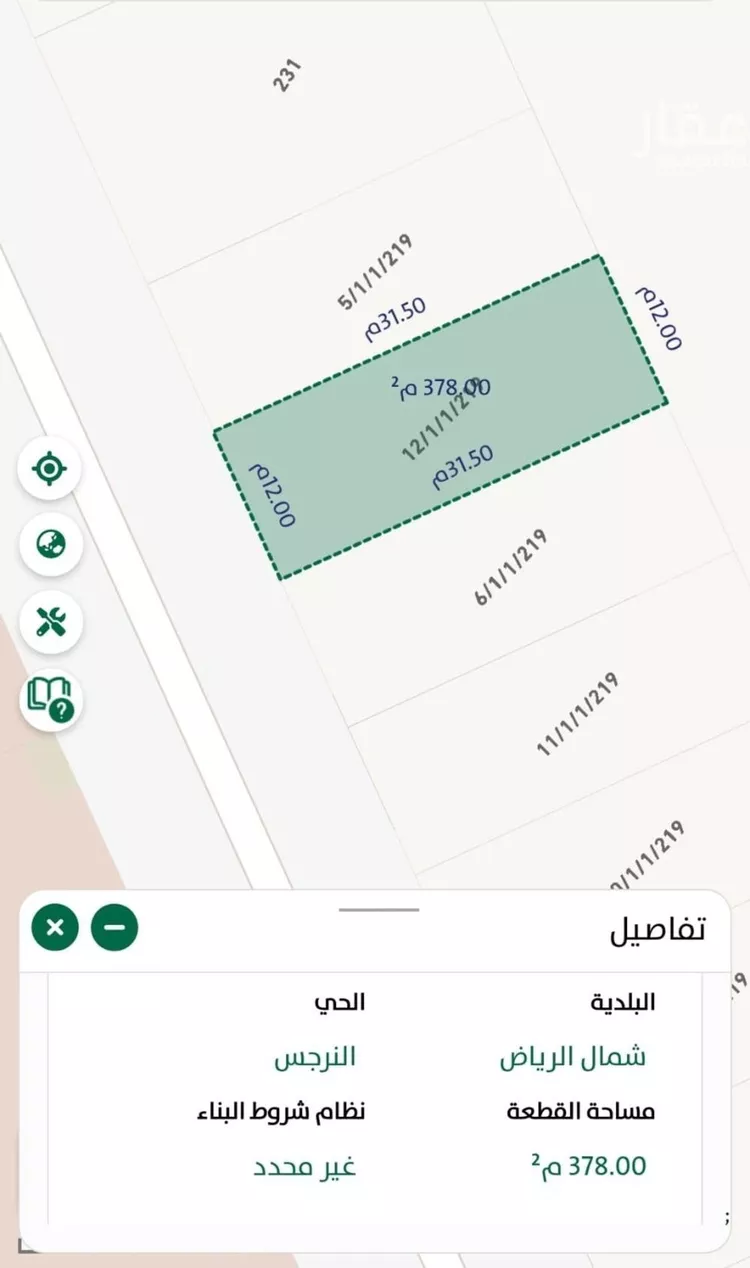Image resolution: width=750 pixels, height=1268 pixels.
Task: Select the highlighted parcel 12/1/1/219
Action: (x=440, y=415)
